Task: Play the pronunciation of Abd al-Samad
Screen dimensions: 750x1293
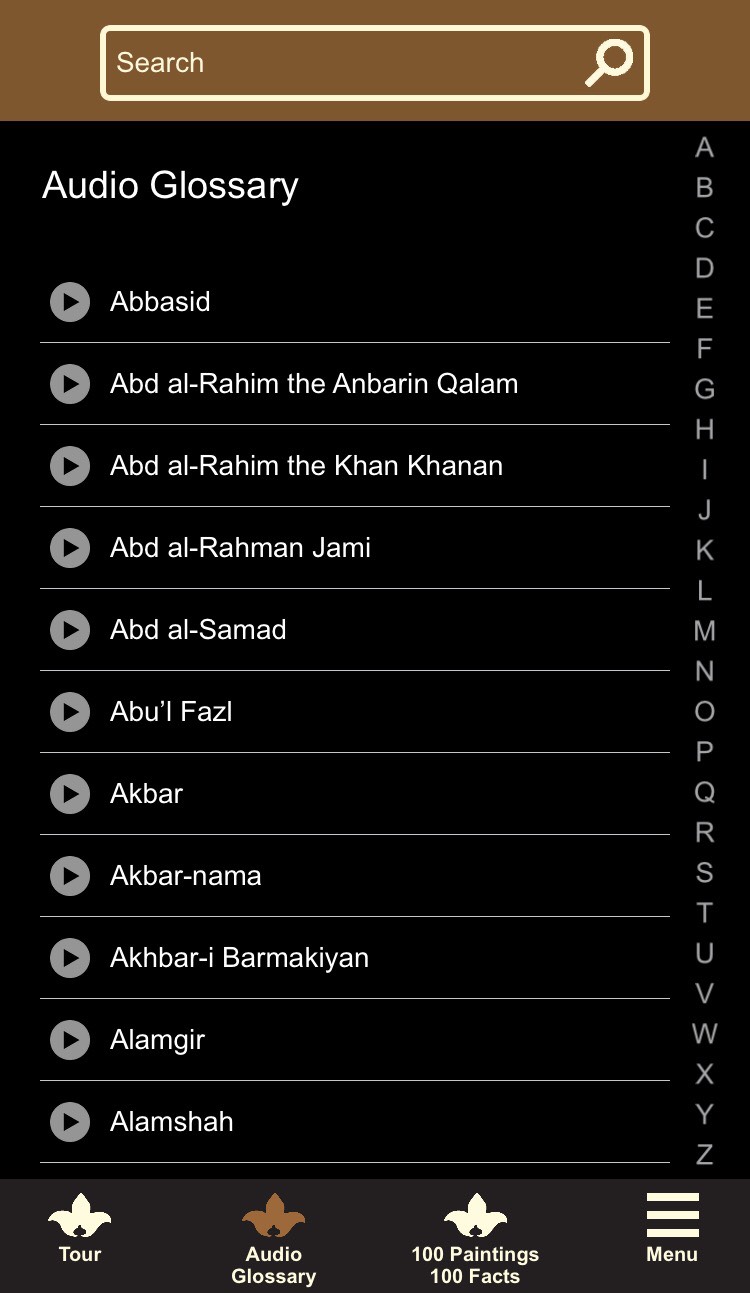Action: tap(70, 630)
